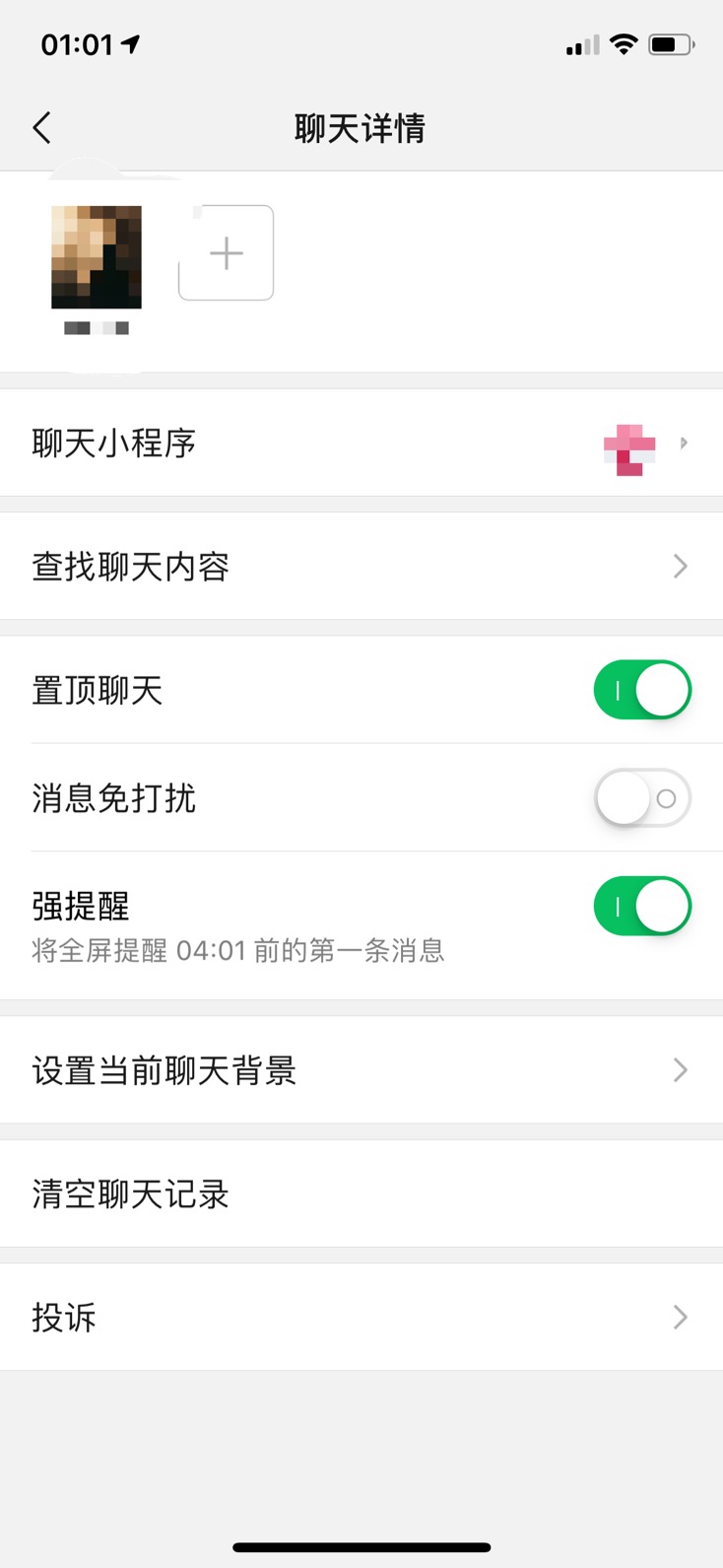Tap the cellular signal bars icon
This screenshot has height=1568, width=723.
[579, 43]
